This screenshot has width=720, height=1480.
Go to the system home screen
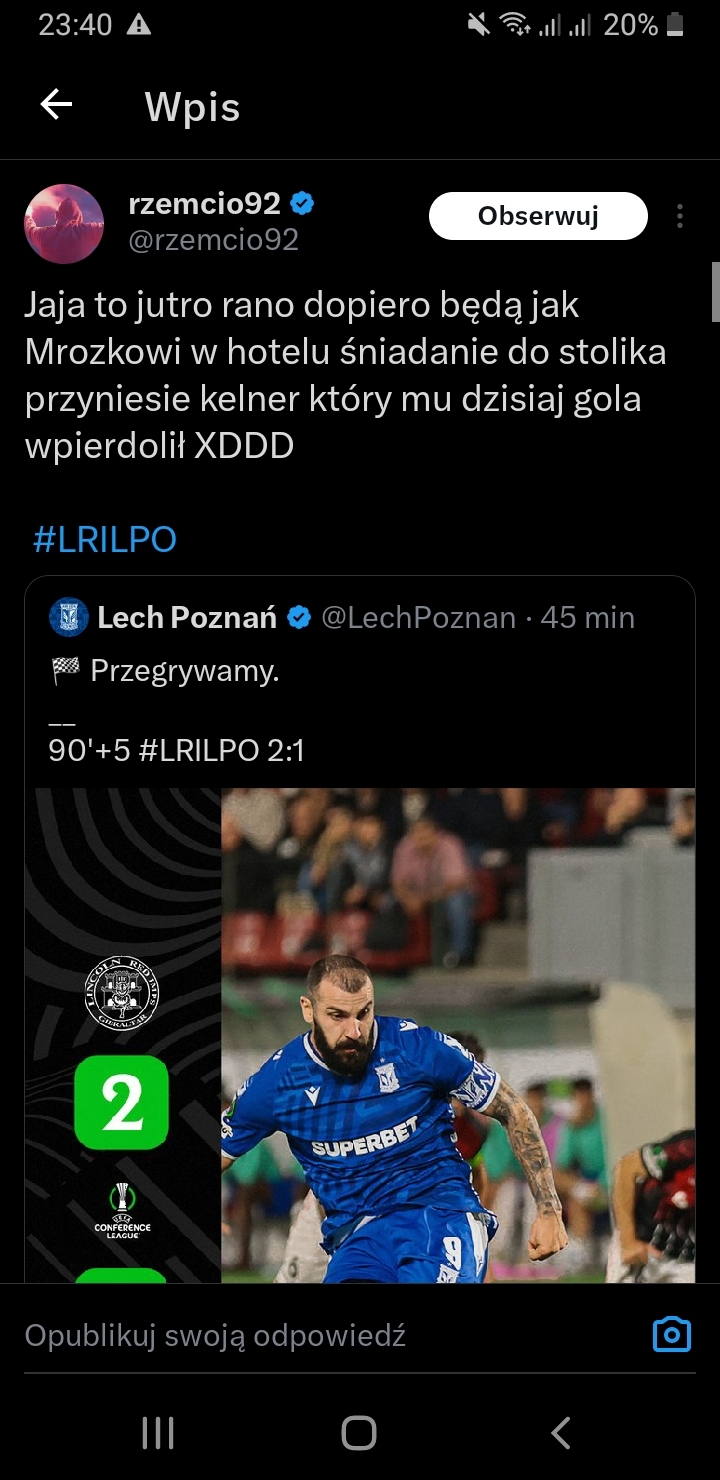click(x=359, y=1433)
